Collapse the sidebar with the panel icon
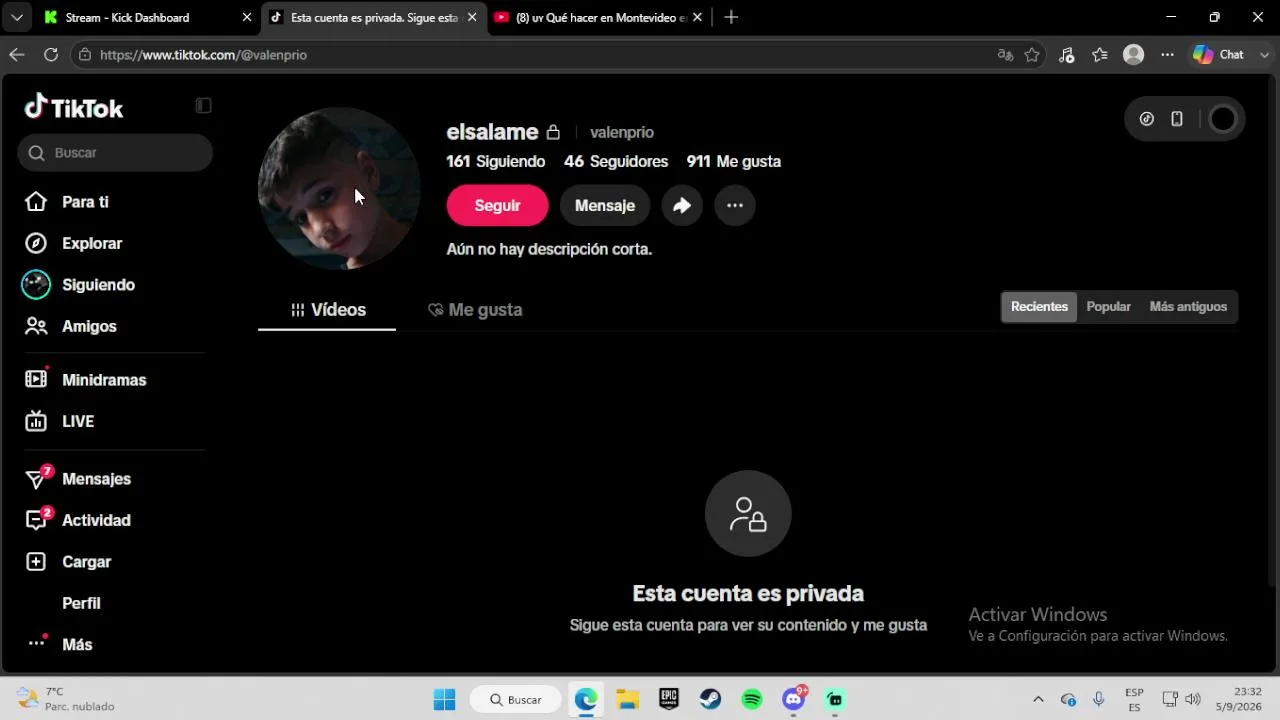The image size is (1280, 720). tap(203, 106)
